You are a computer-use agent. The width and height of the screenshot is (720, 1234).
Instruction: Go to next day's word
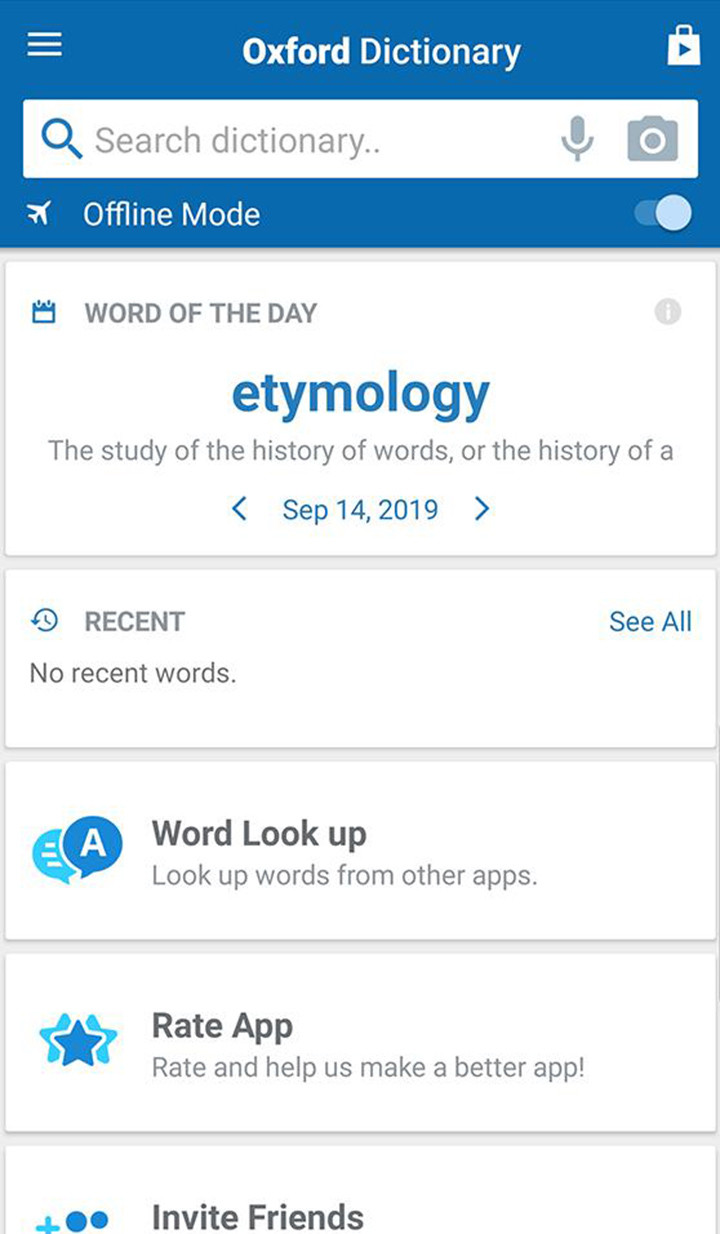point(483,509)
